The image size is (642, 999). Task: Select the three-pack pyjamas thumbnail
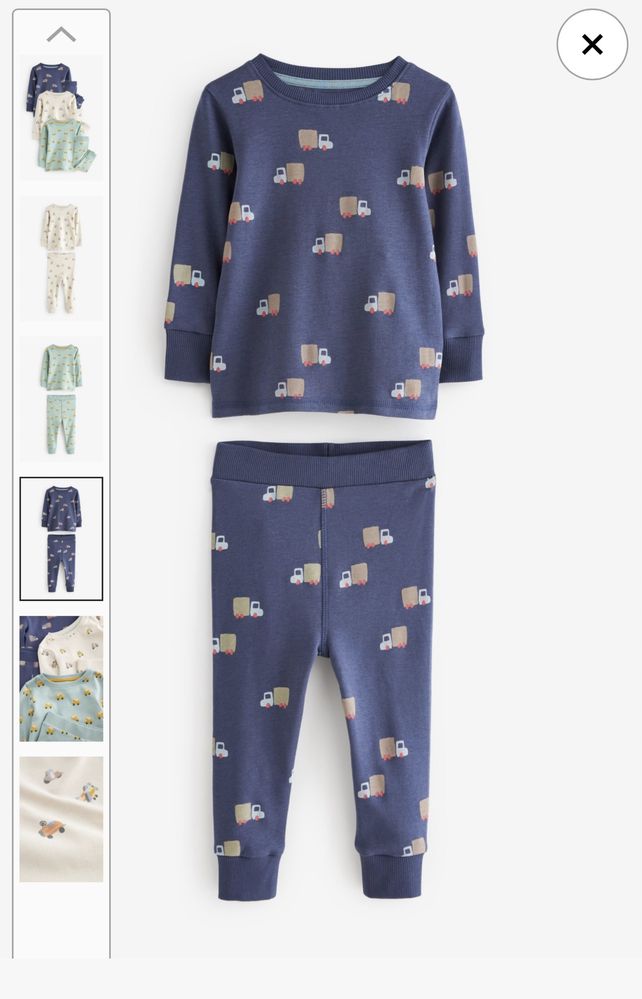coord(61,117)
